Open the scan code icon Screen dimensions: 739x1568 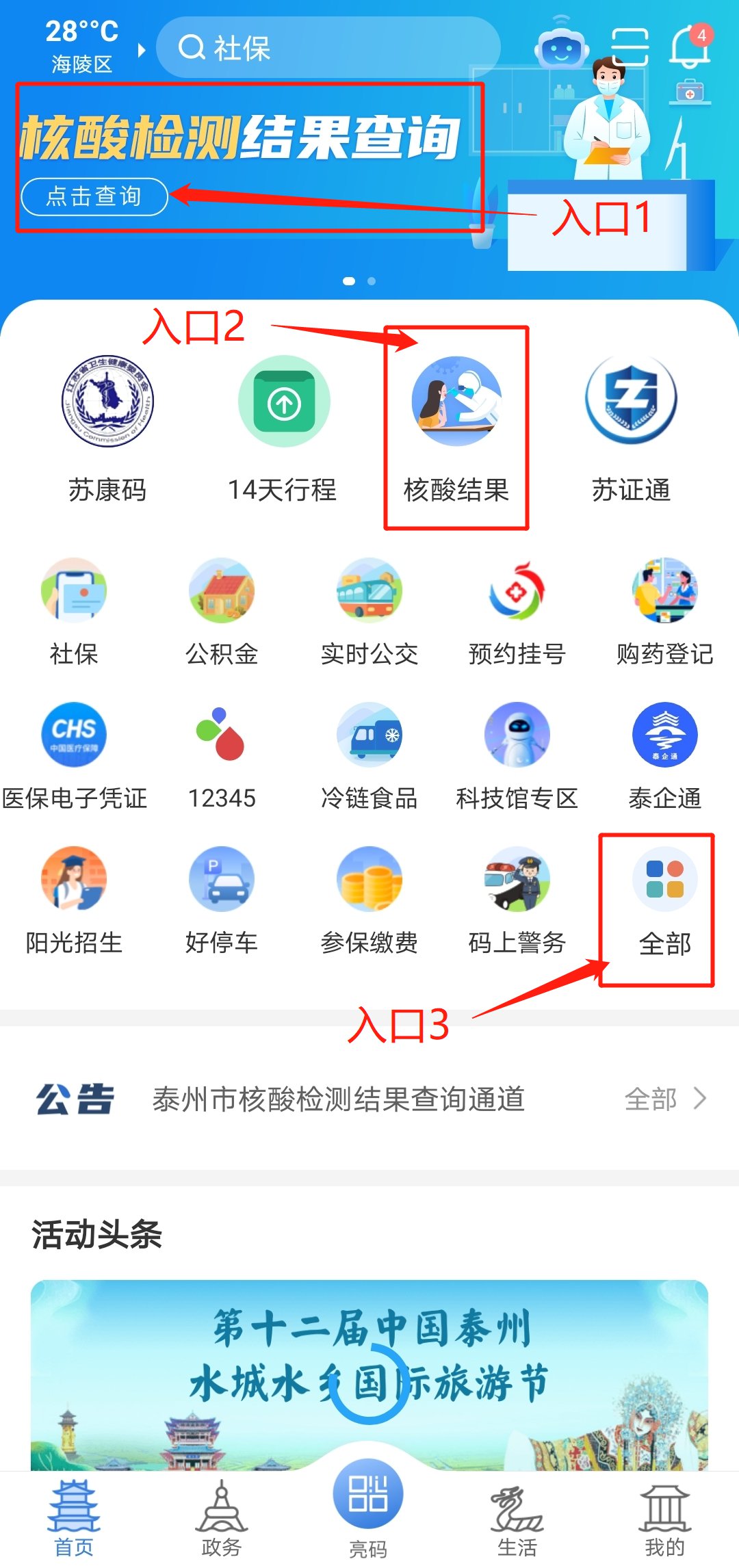click(x=630, y=47)
